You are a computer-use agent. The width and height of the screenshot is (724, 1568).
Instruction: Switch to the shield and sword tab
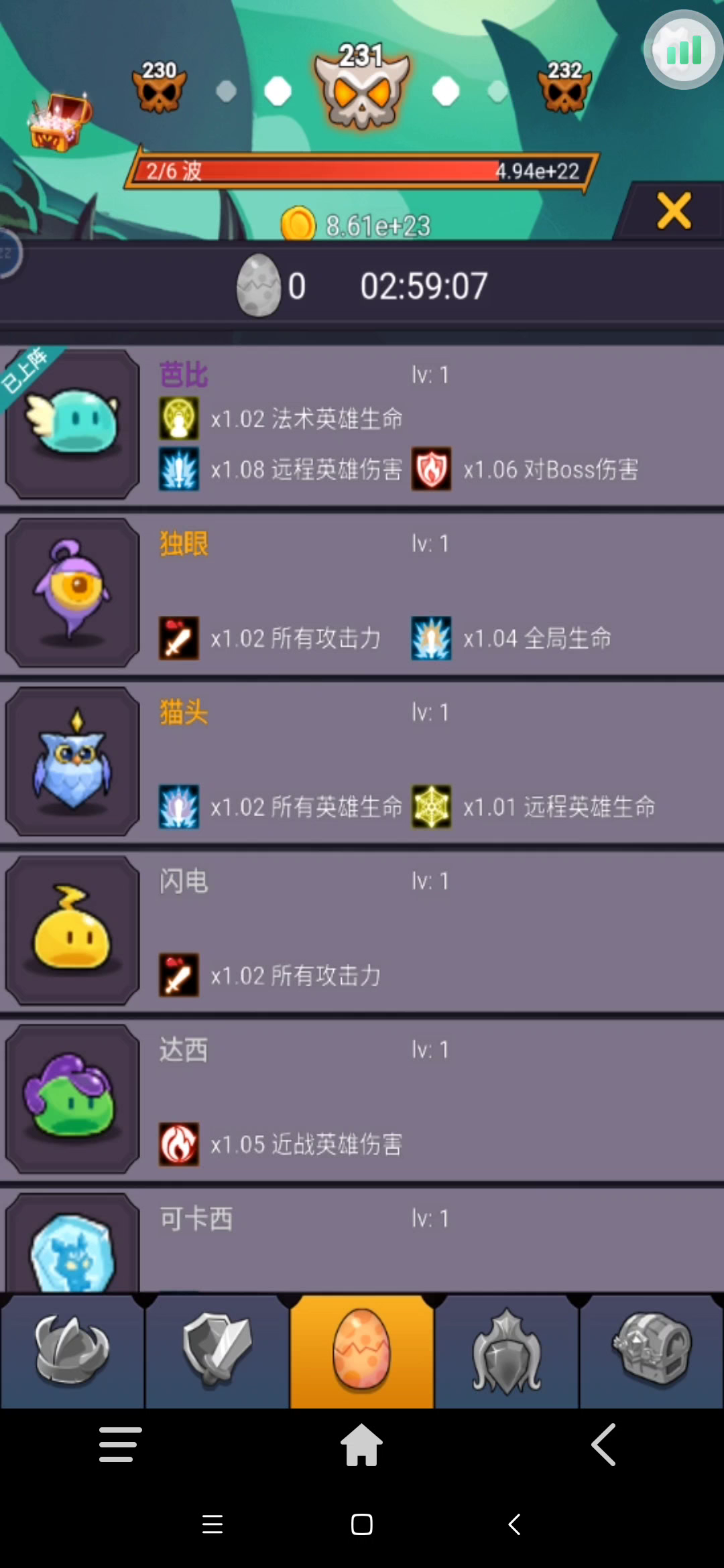(x=217, y=1351)
